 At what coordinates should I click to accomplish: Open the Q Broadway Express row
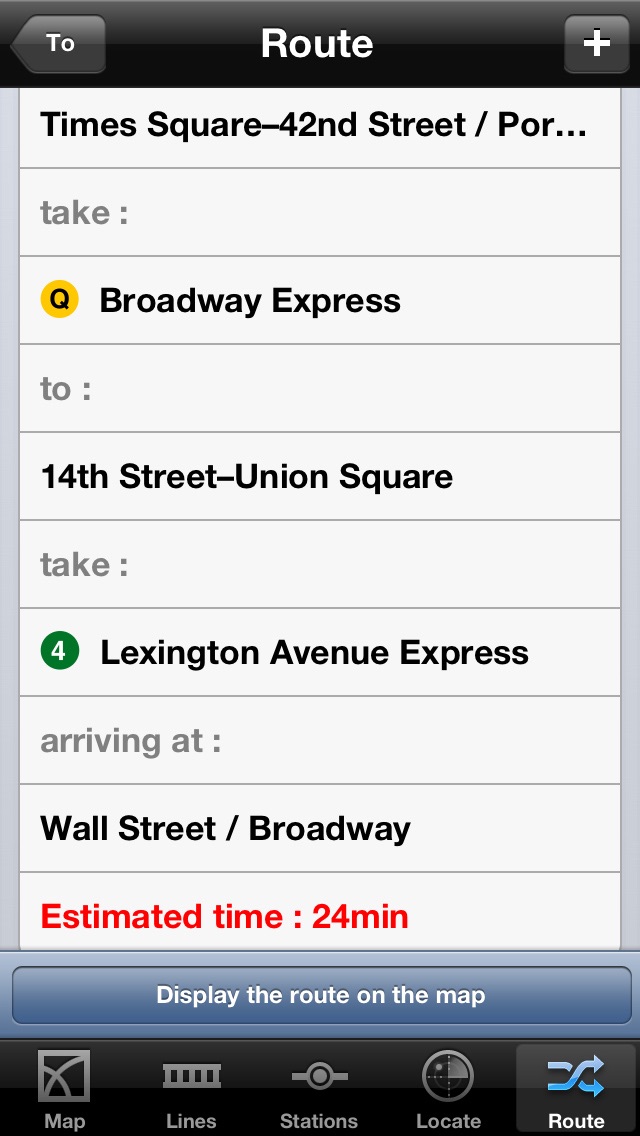tap(320, 300)
